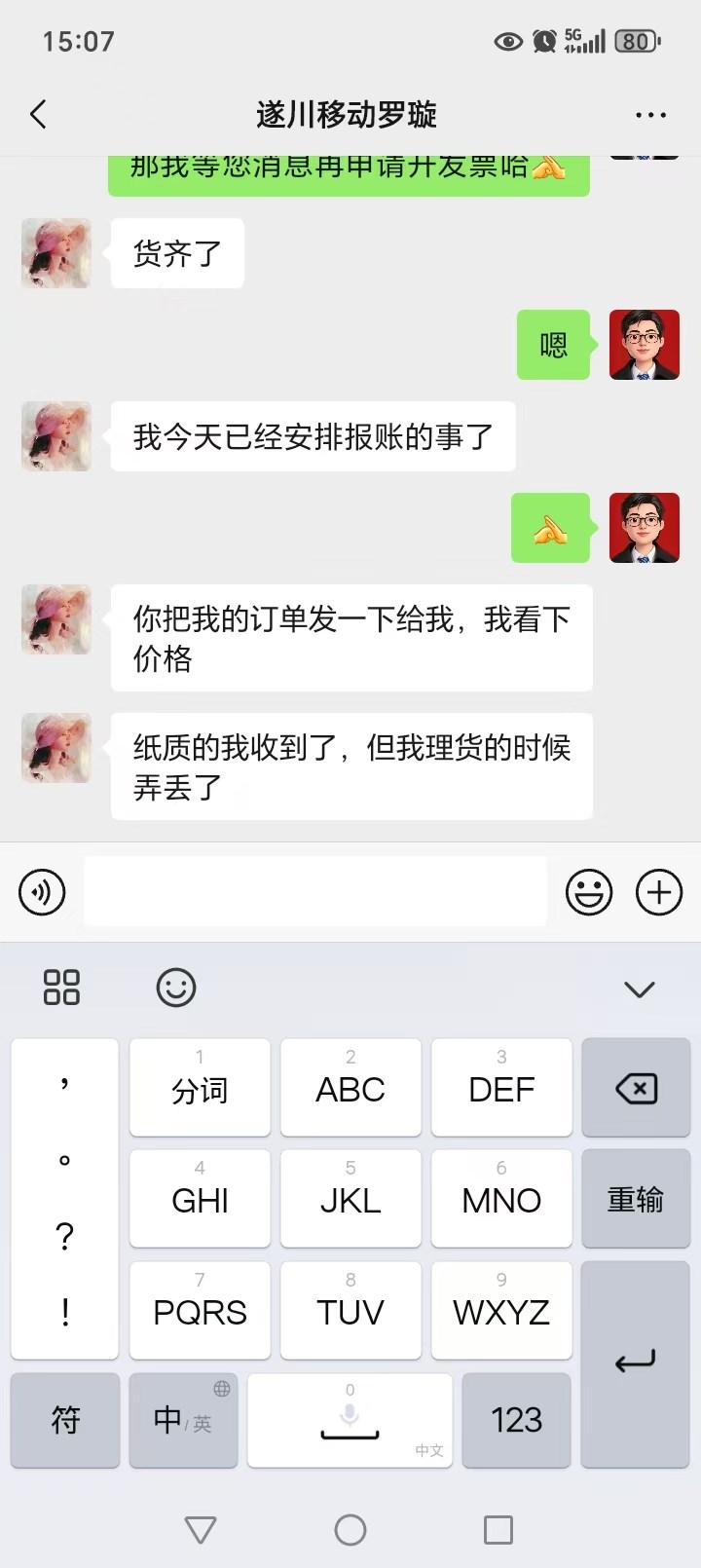Open the keyboard tools grid

(61, 988)
